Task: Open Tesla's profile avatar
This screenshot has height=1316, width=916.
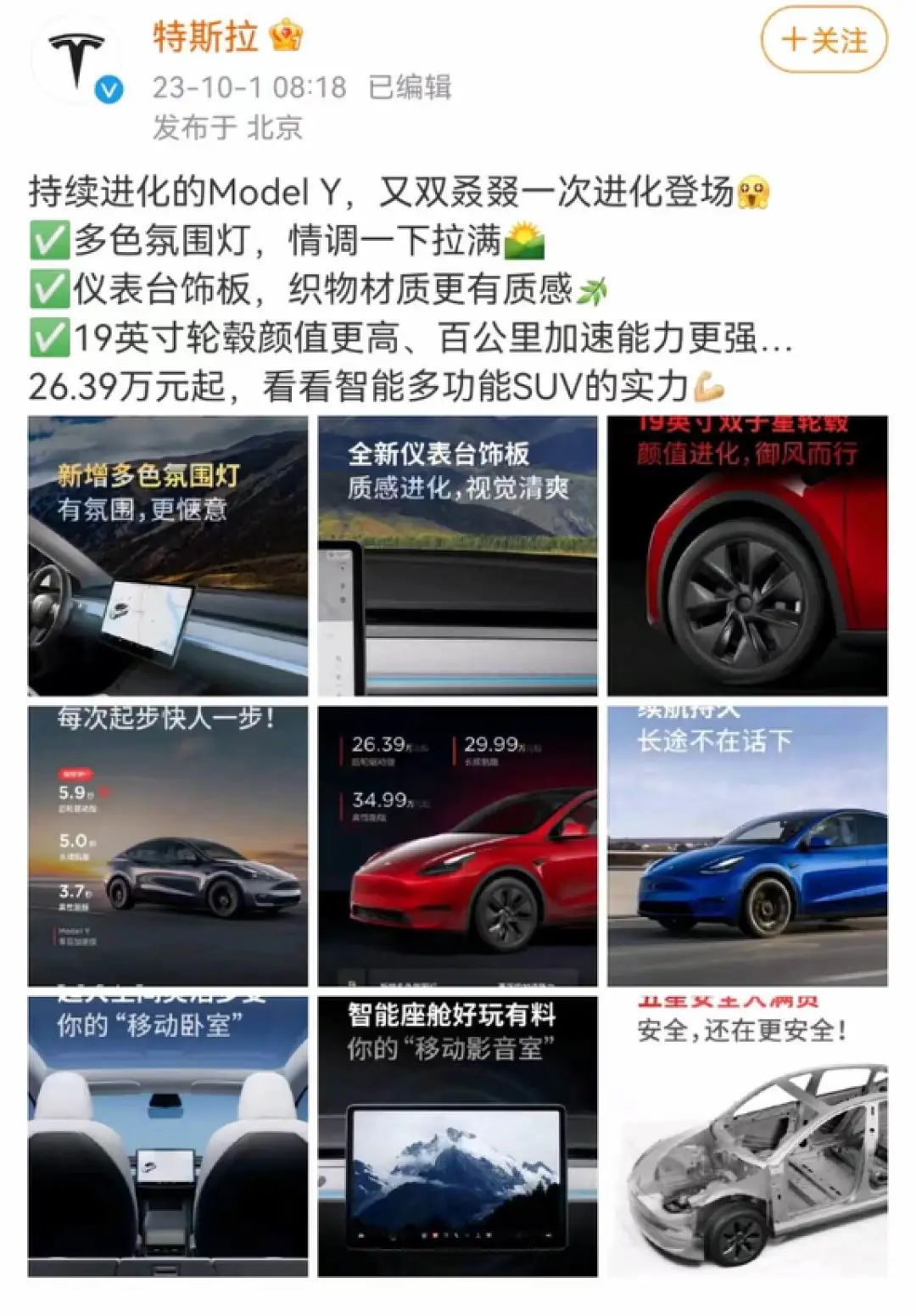Action: point(77,63)
